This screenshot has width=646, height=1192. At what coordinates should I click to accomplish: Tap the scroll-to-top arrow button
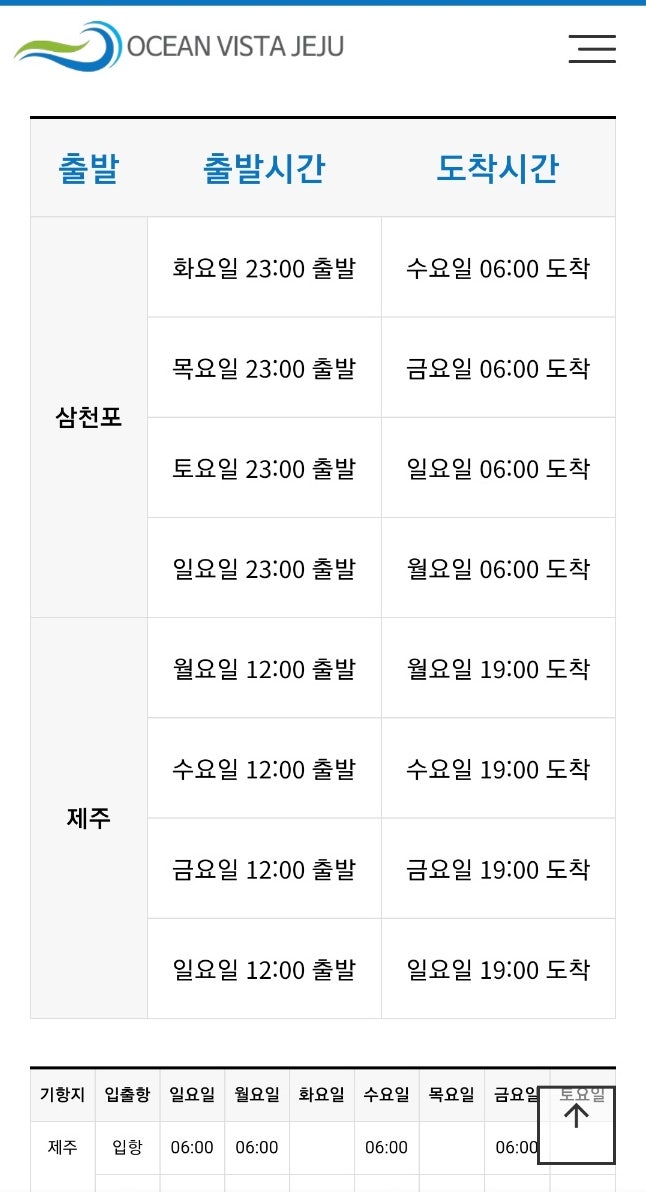coord(577,1125)
